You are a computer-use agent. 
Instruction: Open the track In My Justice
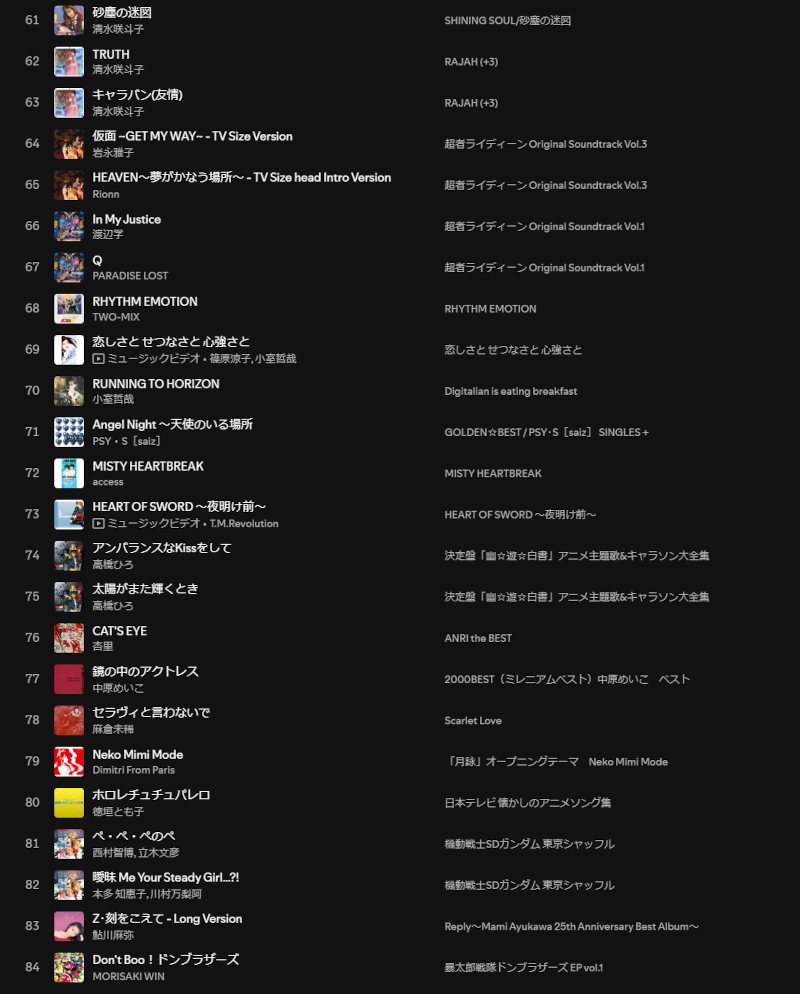[126, 219]
